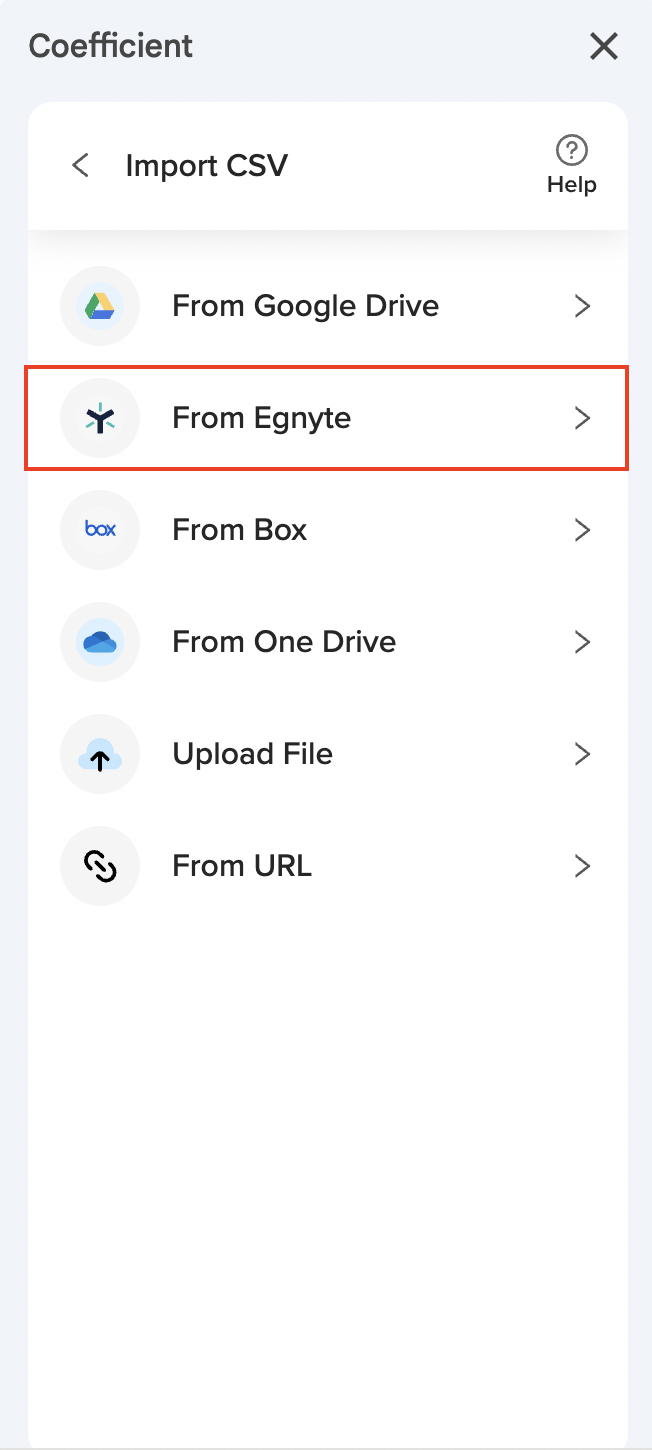Go back from Import CSV

click(81, 165)
